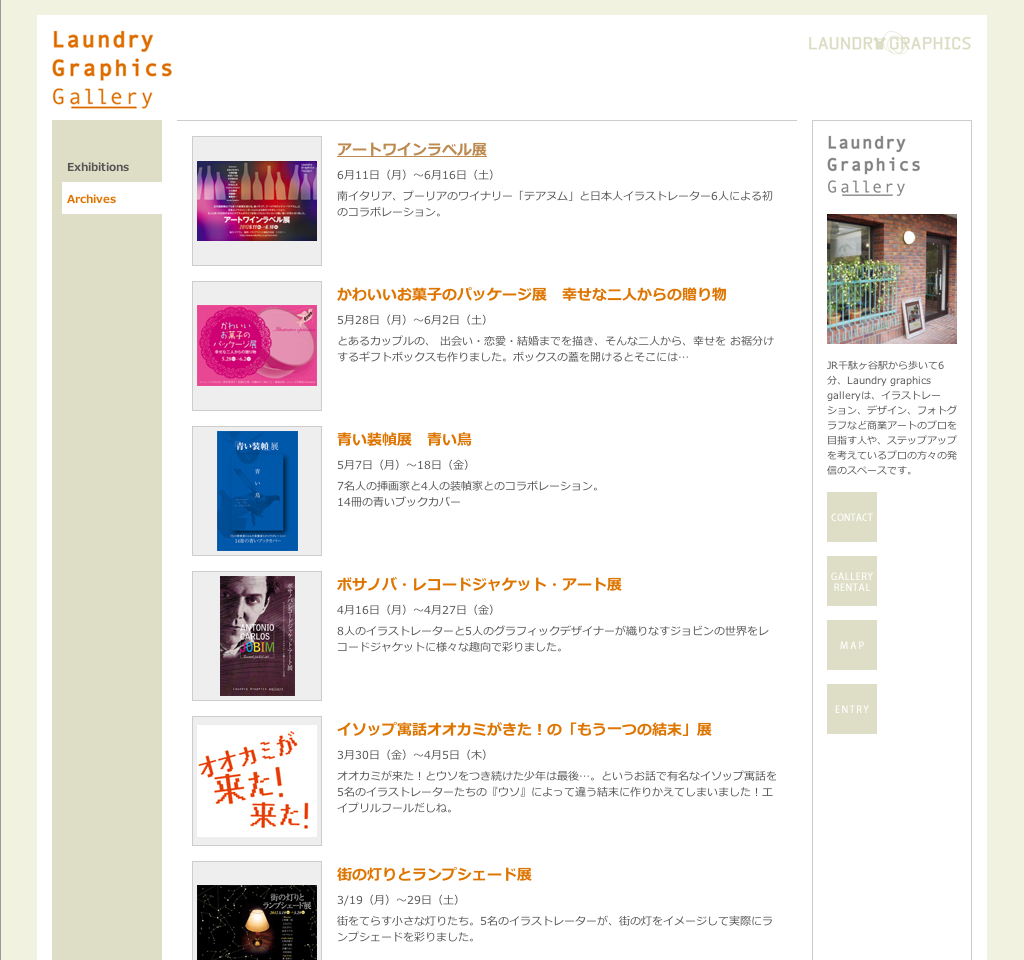Open the ボサノバ・レコードジャケット・アート展 link
The height and width of the screenshot is (960, 1024).
pos(479,585)
